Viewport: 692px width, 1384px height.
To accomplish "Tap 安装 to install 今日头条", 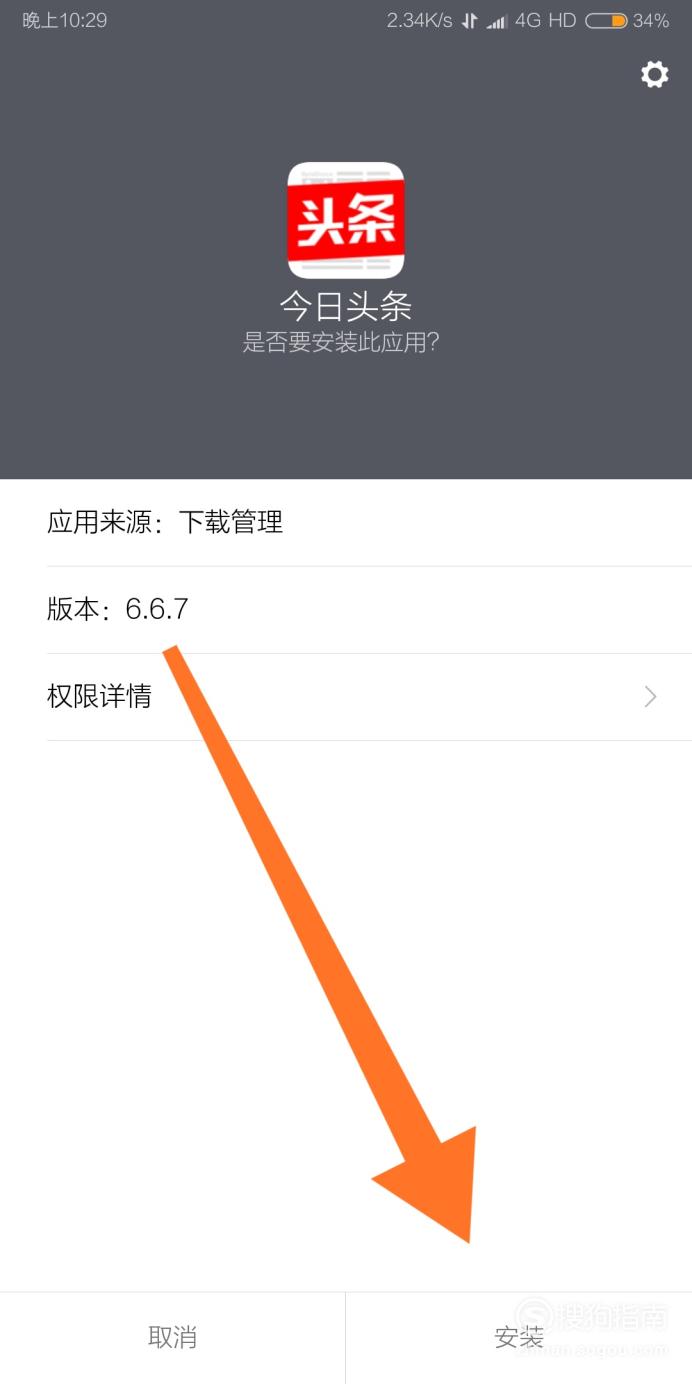I will 519,1338.
